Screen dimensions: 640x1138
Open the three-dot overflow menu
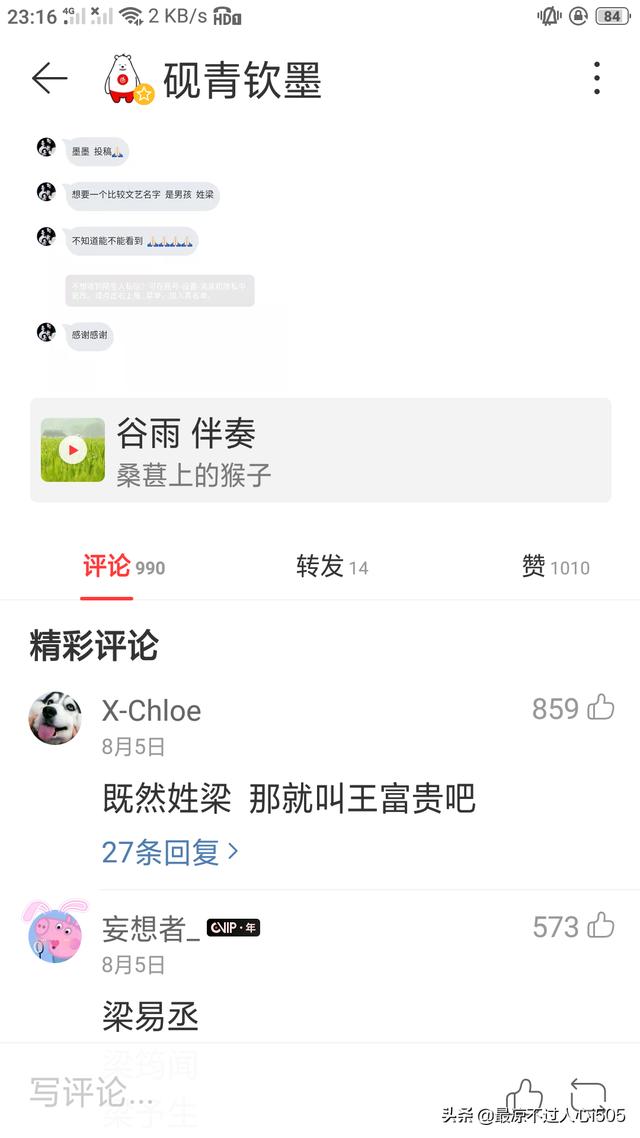pos(596,78)
